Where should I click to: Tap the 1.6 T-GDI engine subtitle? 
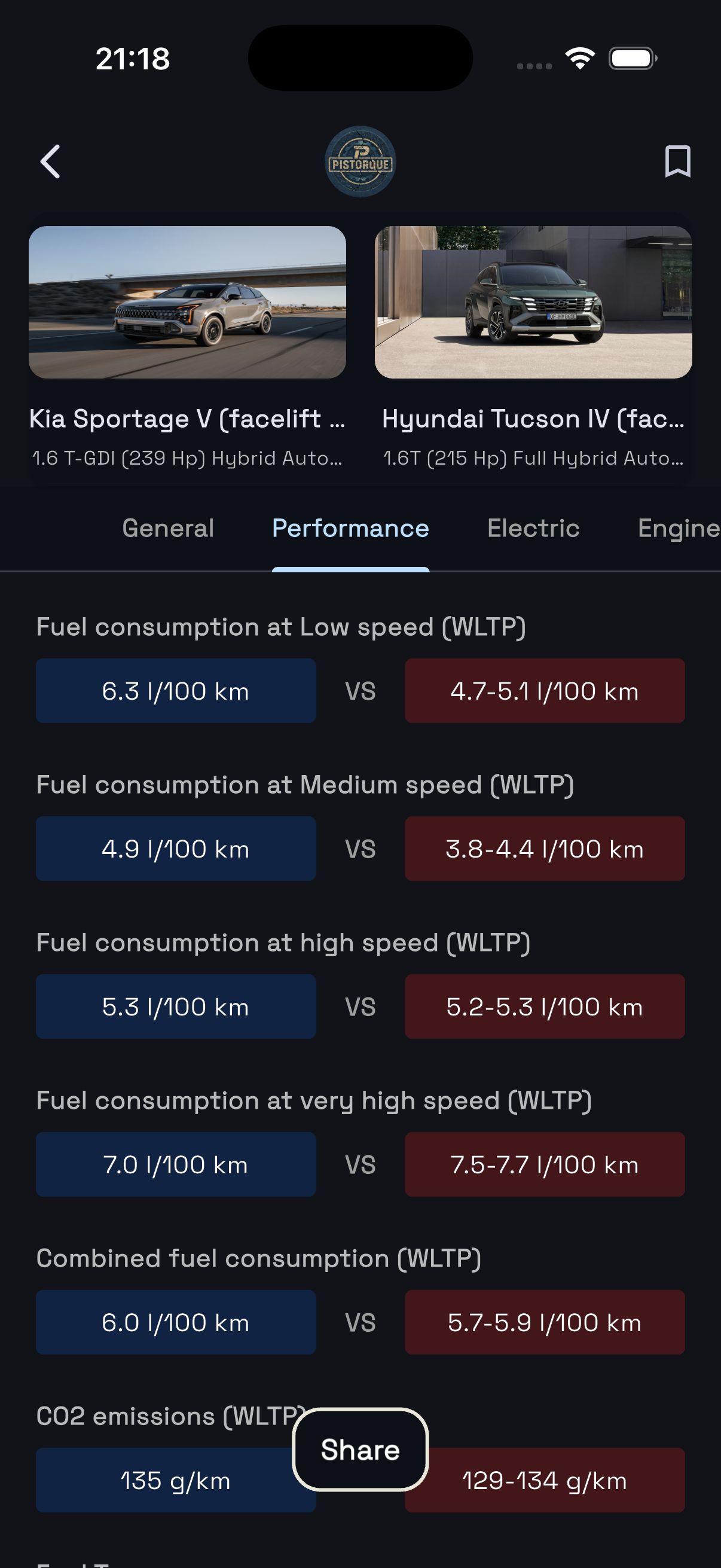click(x=187, y=457)
